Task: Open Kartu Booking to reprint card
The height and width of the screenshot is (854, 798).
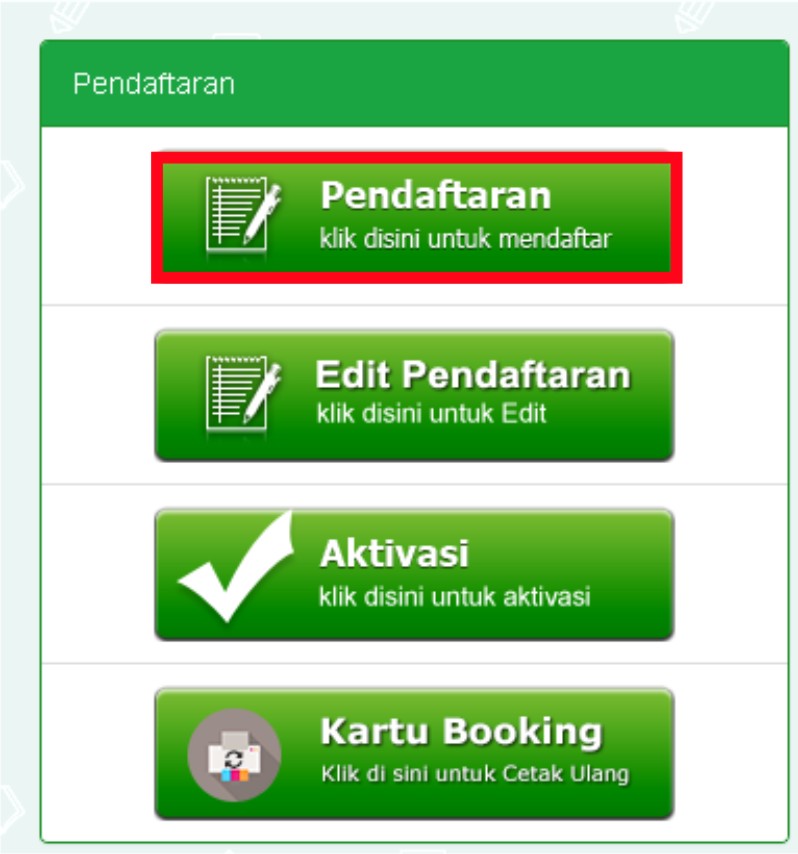Action: [x=413, y=753]
